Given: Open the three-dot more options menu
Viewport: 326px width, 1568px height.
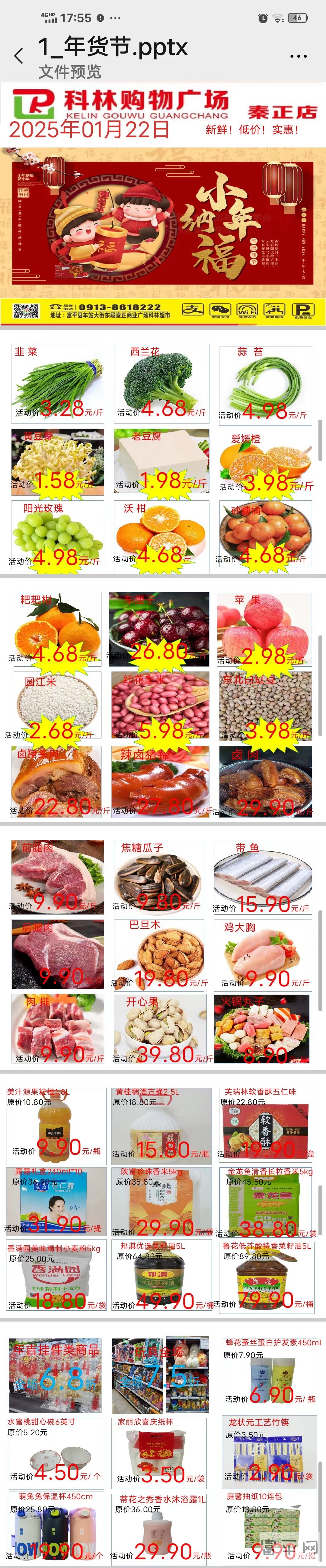Looking at the screenshot, I should (x=298, y=56).
